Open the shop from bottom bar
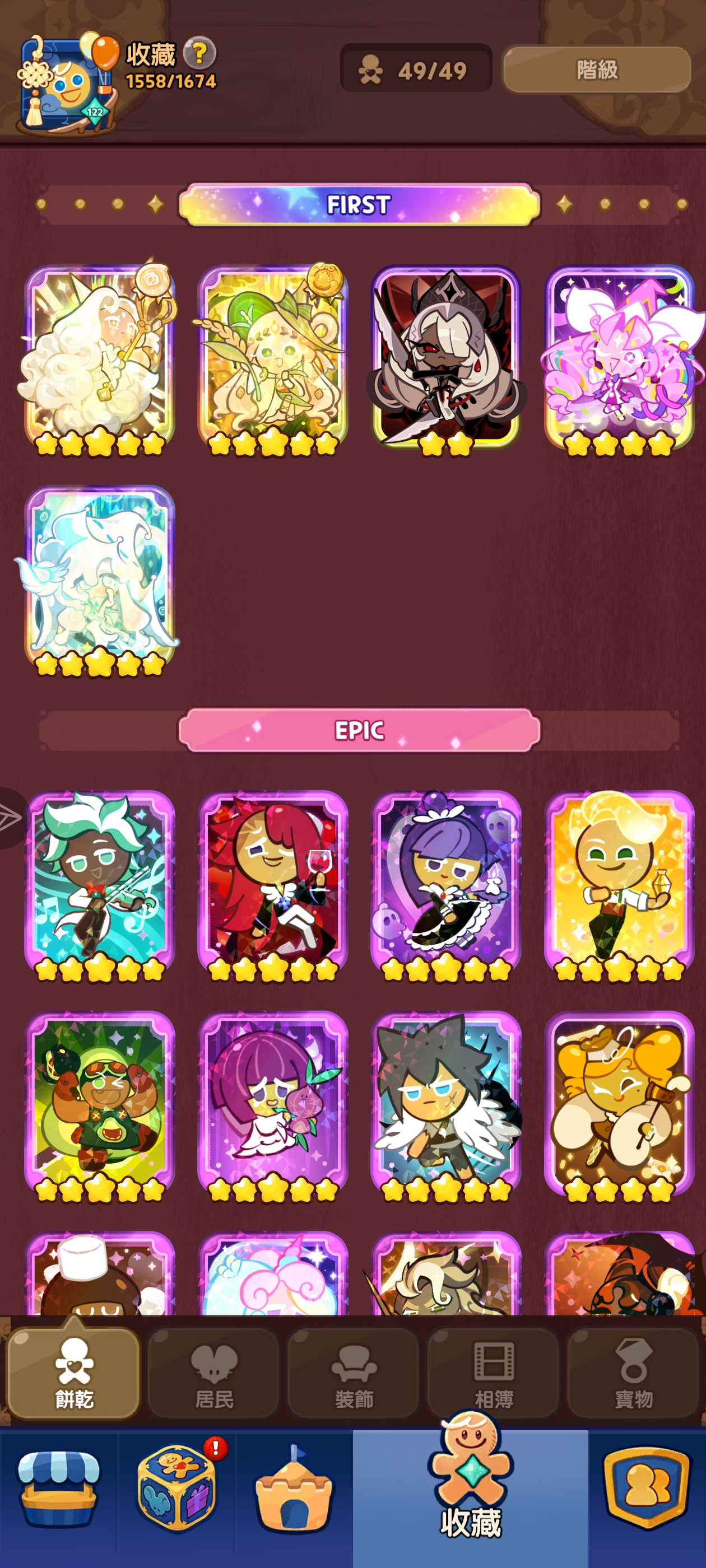The width and height of the screenshot is (706, 1568). [58, 1489]
